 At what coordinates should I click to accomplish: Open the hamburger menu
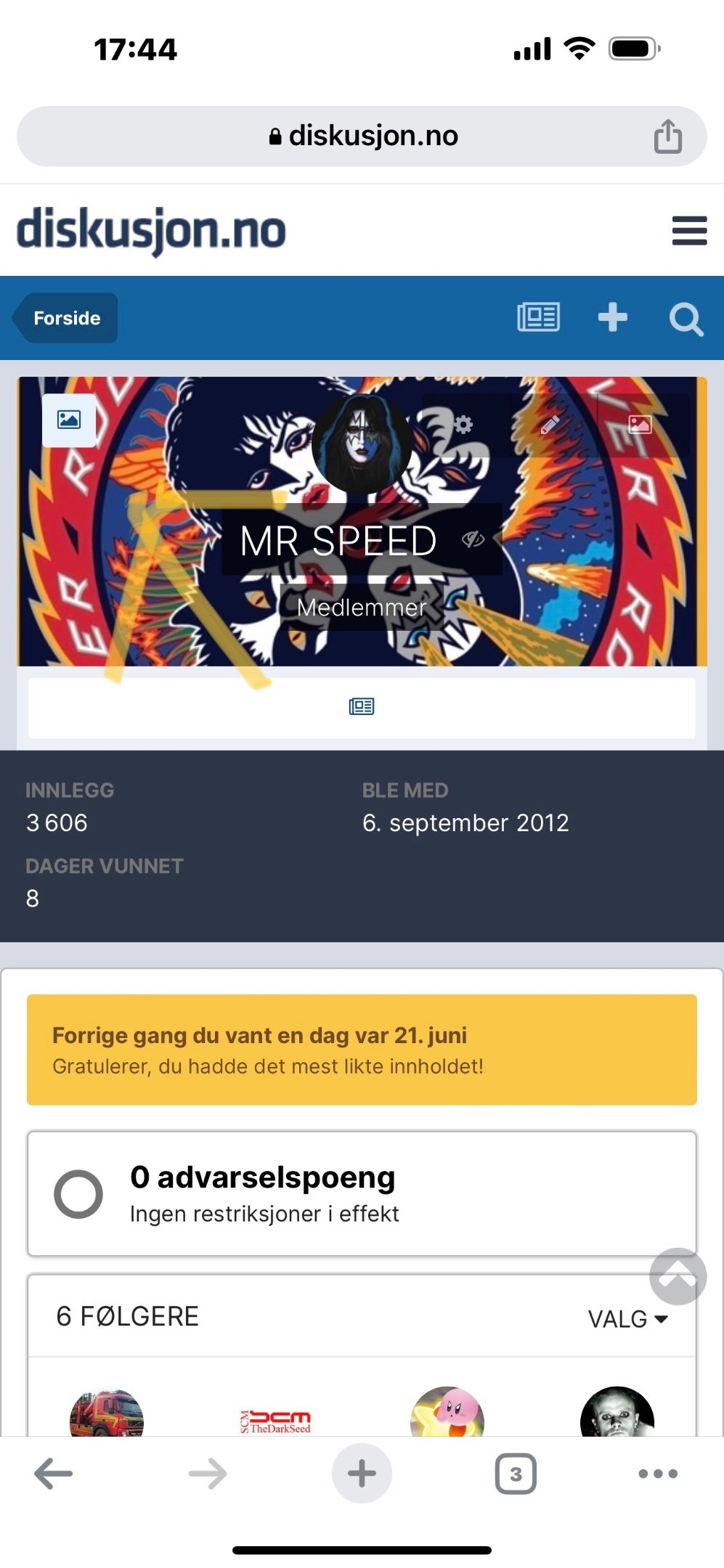tap(689, 231)
